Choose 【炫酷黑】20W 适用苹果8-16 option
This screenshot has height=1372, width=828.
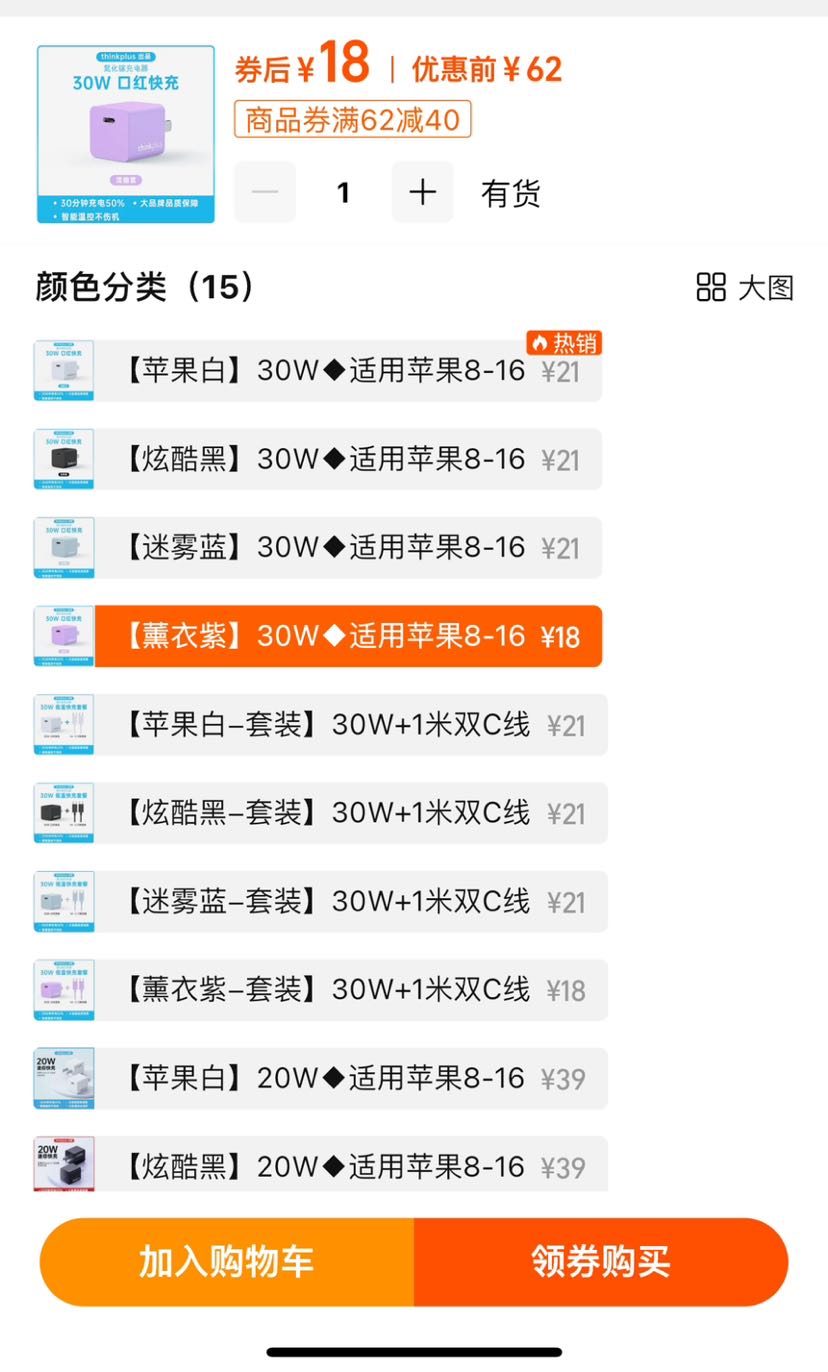321,1164
